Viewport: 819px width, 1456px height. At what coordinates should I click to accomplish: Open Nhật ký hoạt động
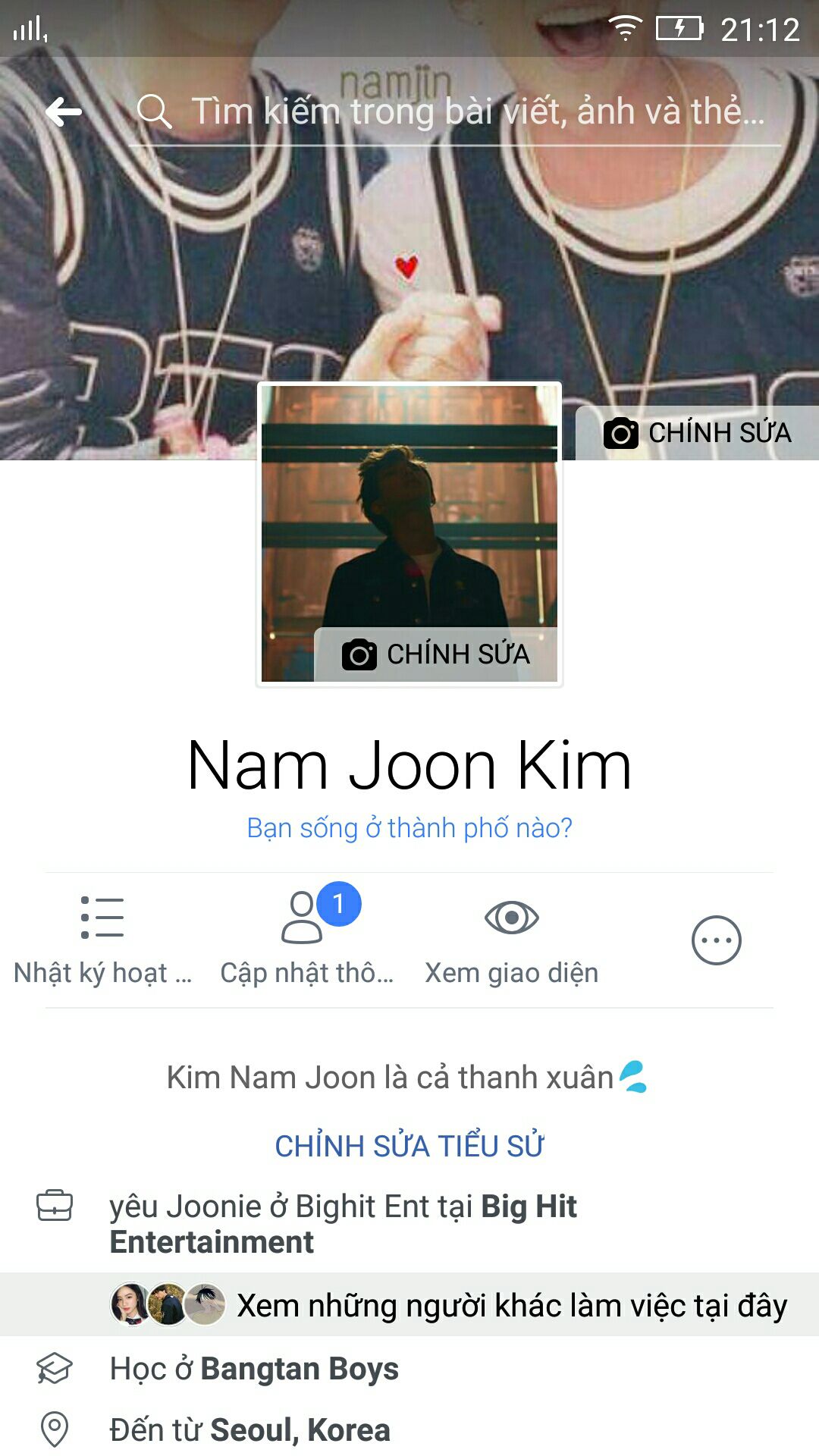coord(102,940)
